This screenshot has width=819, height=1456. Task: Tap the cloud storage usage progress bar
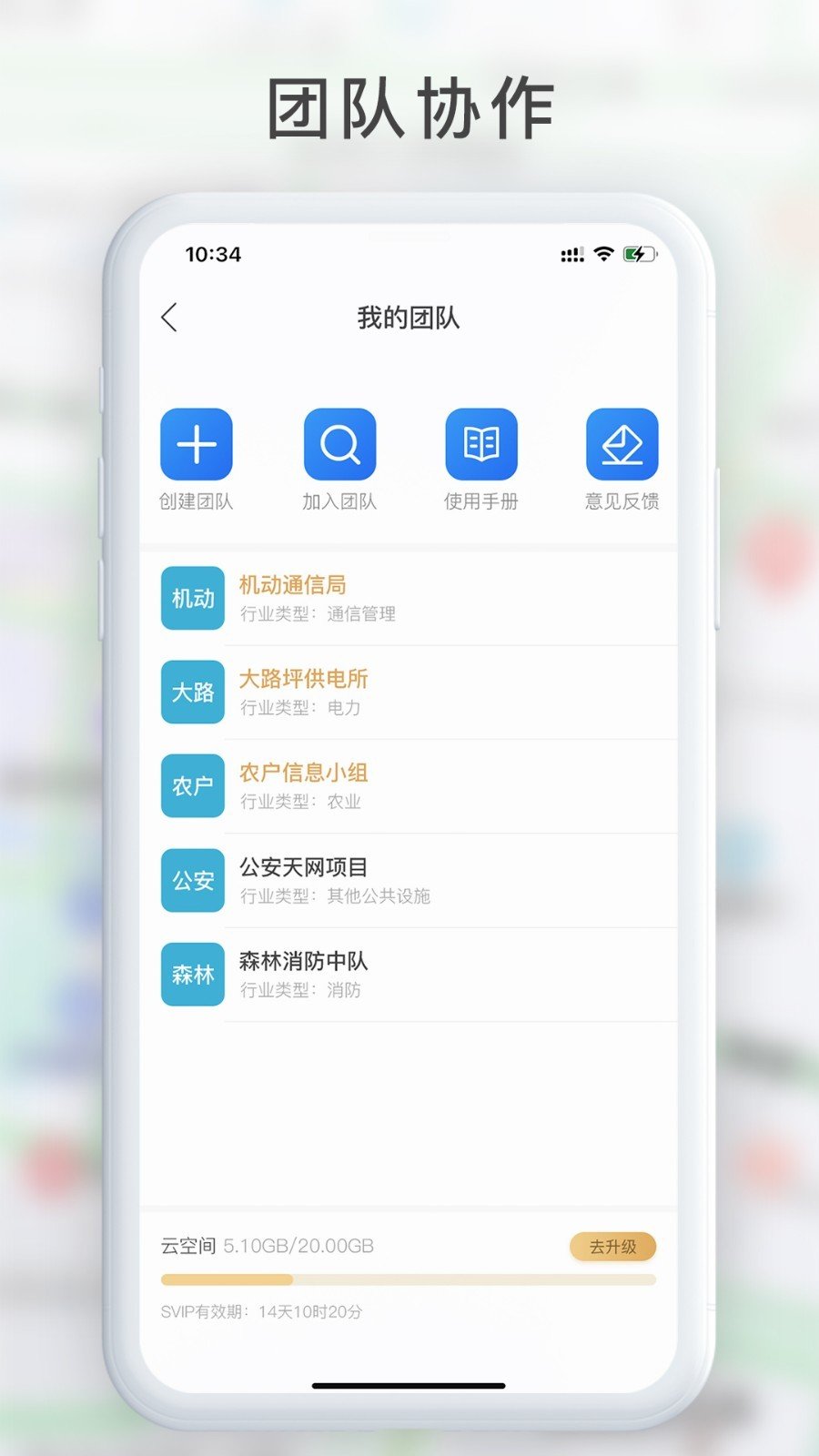[x=408, y=1279]
